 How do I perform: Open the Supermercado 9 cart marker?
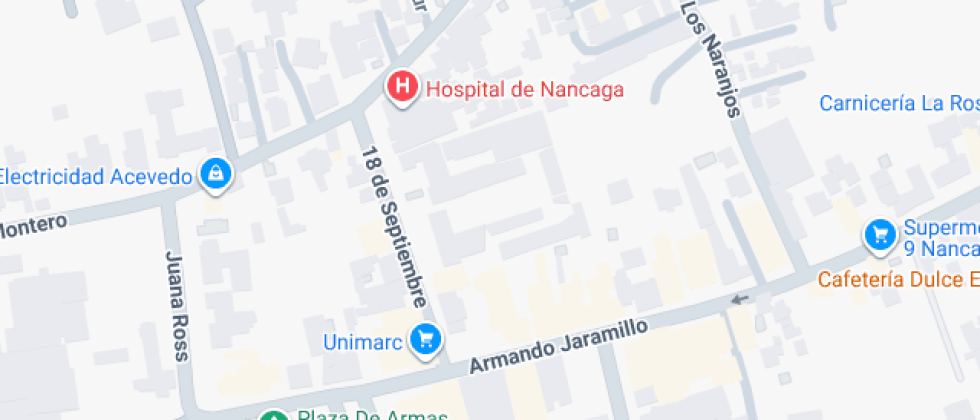(x=879, y=234)
